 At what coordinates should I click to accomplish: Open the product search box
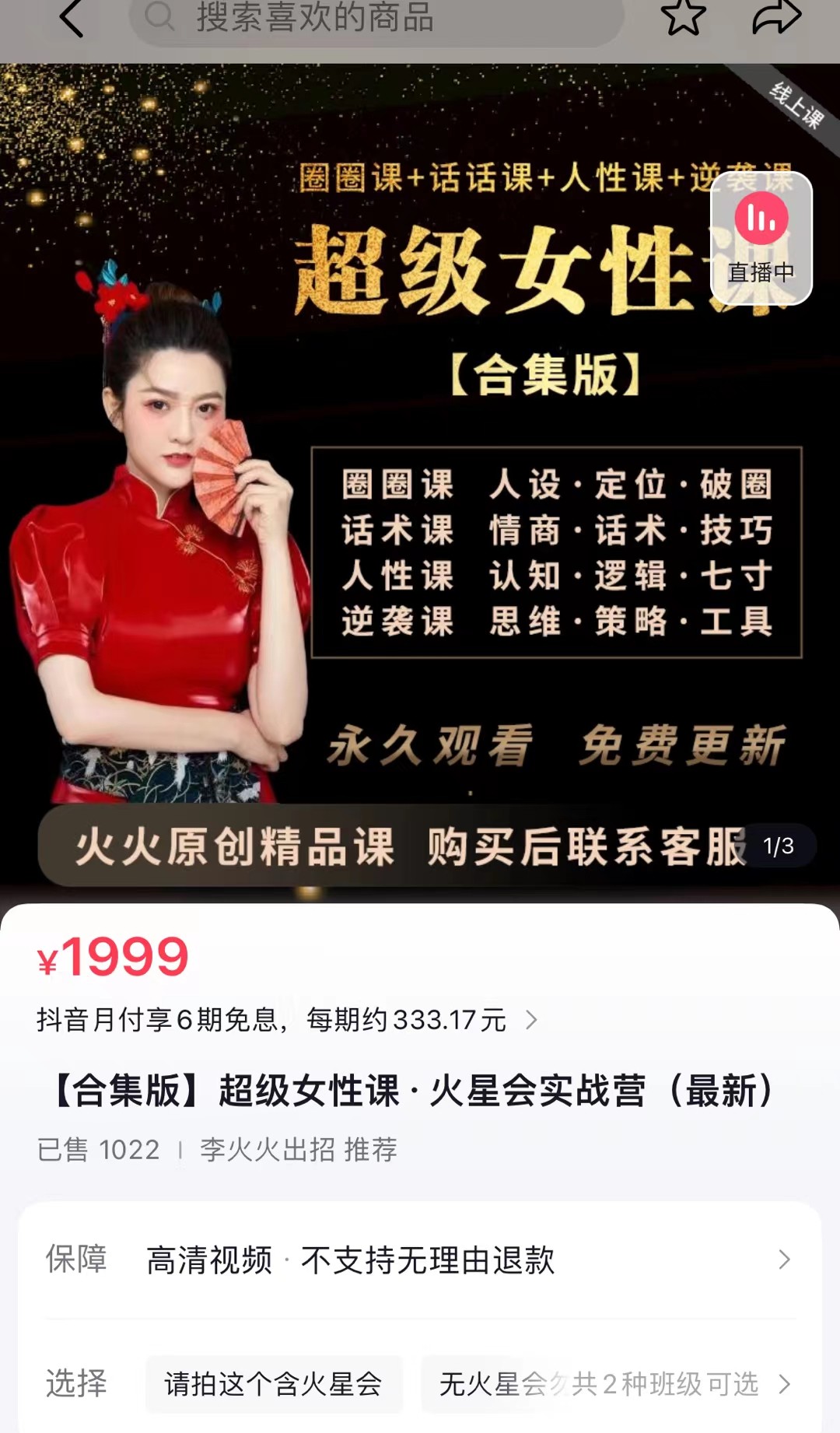[x=376, y=19]
